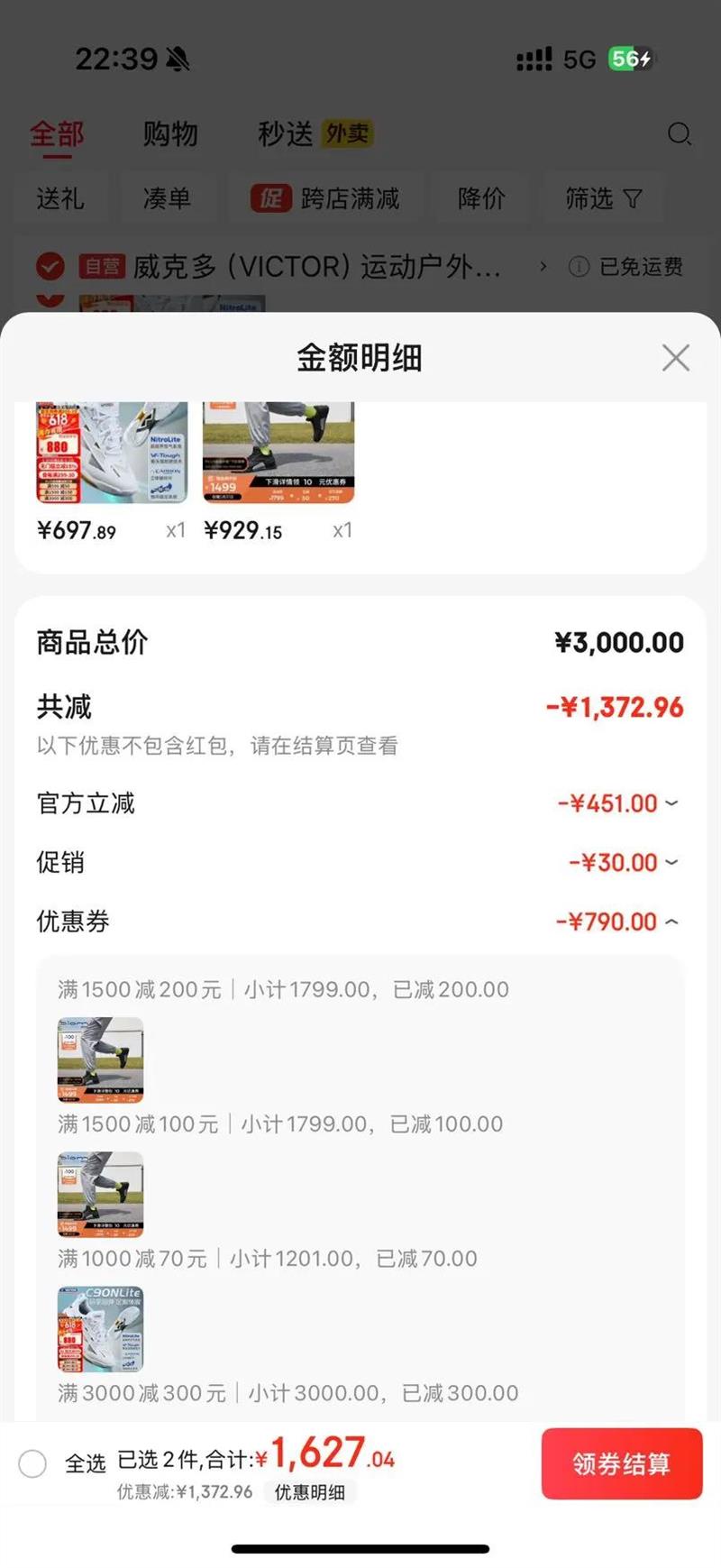
Task: Open the ¥697.89 shoe product thumbnail
Action: [112, 453]
